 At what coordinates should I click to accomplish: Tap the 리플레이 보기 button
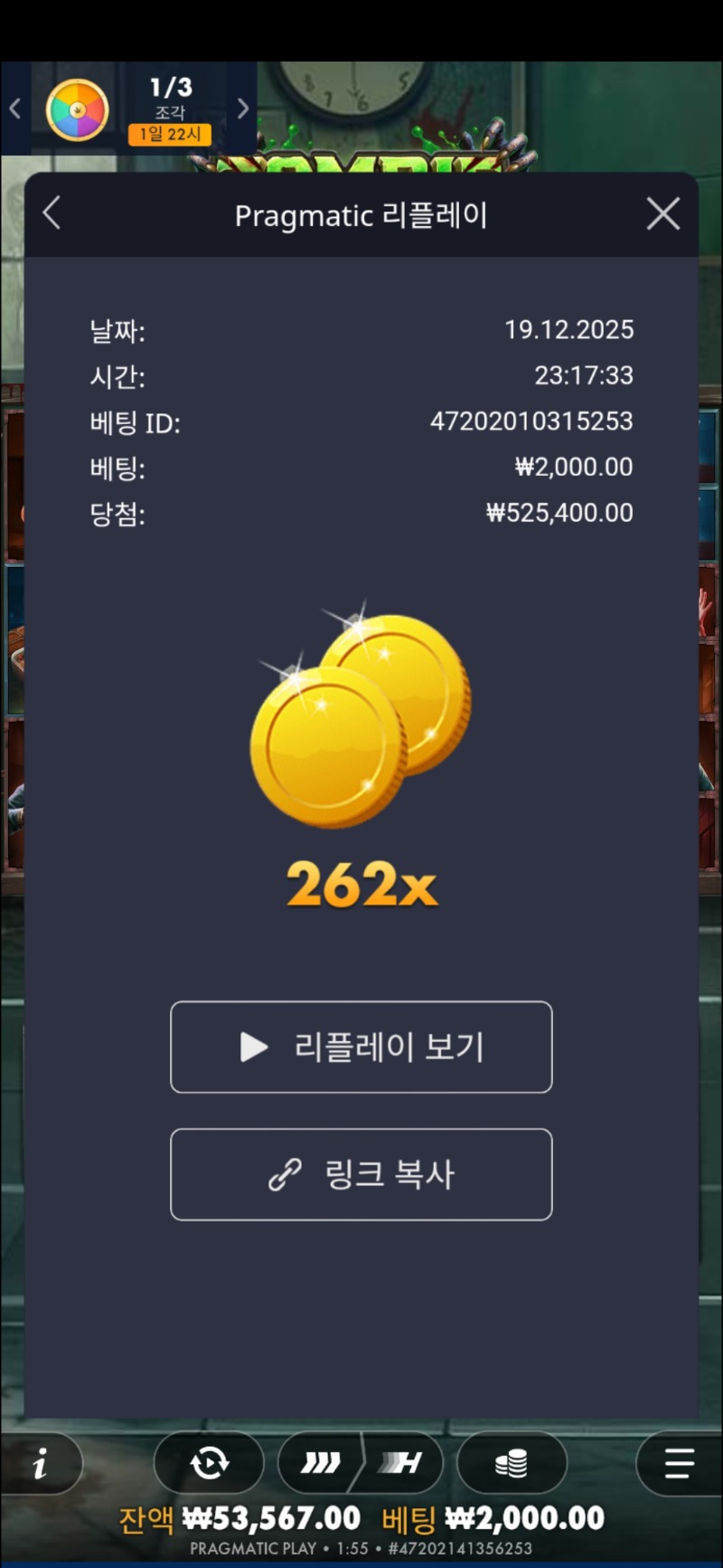[x=361, y=1047]
